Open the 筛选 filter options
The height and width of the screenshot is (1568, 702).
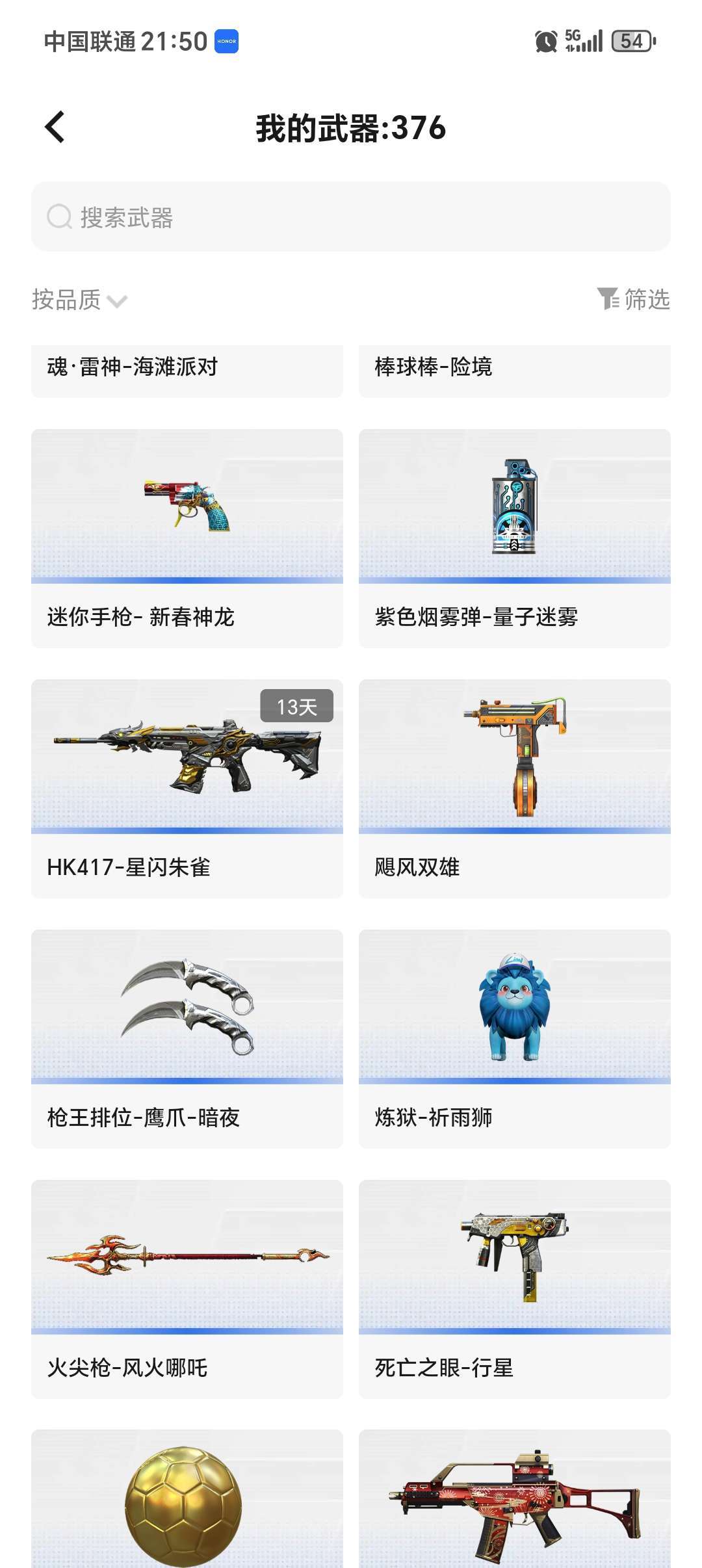pos(634,300)
